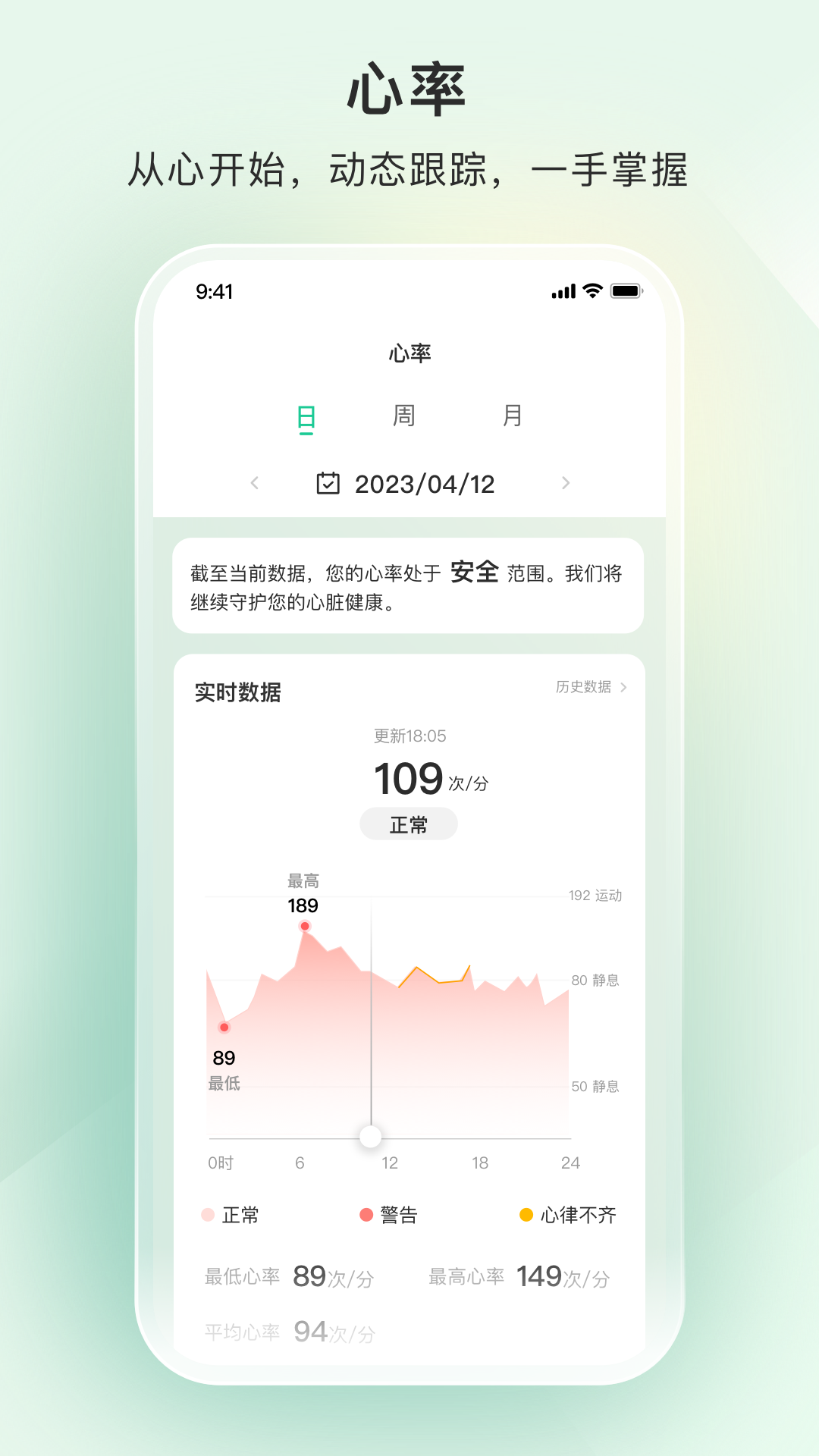
Task: Select the 日 (day) tab
Action: [305, 416]
